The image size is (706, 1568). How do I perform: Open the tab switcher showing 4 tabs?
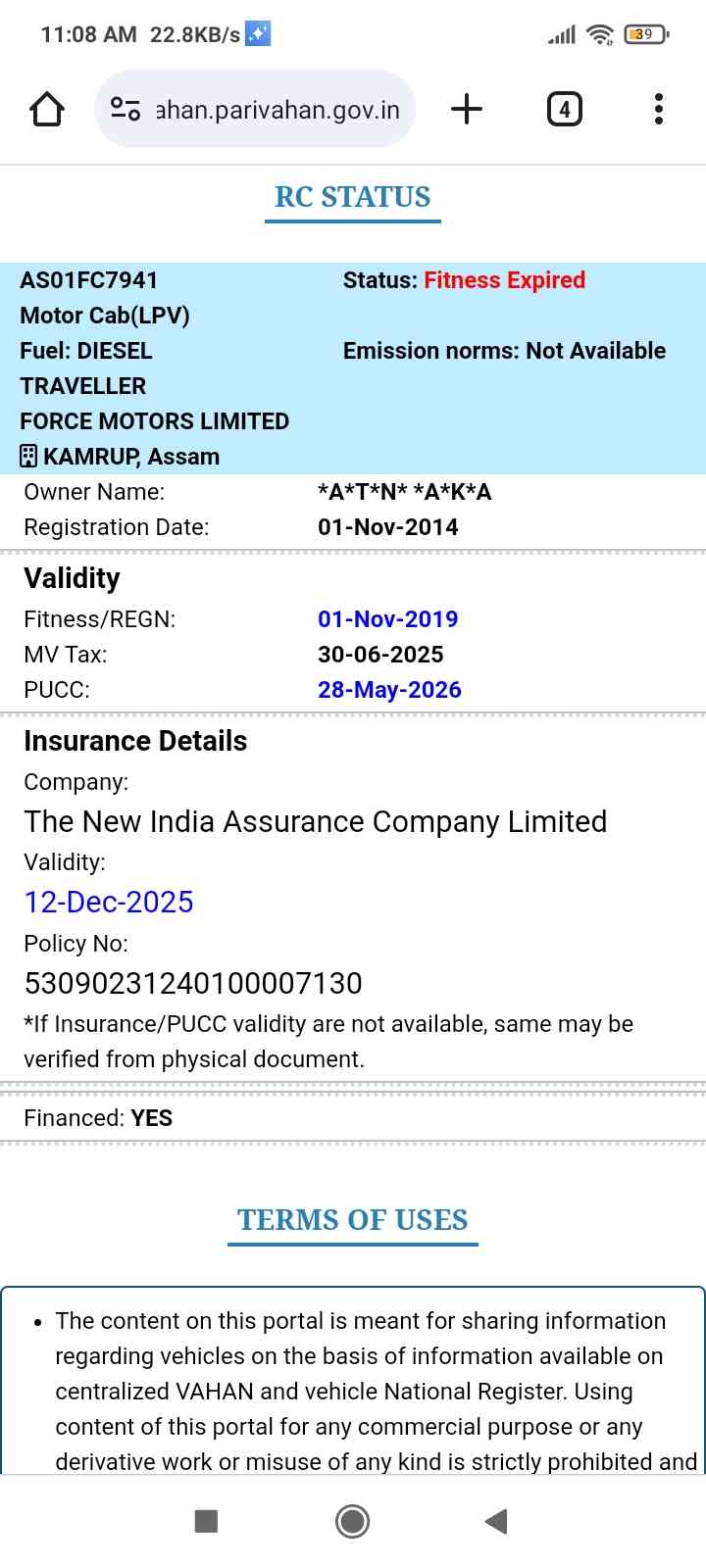click(x=564, y=109)
